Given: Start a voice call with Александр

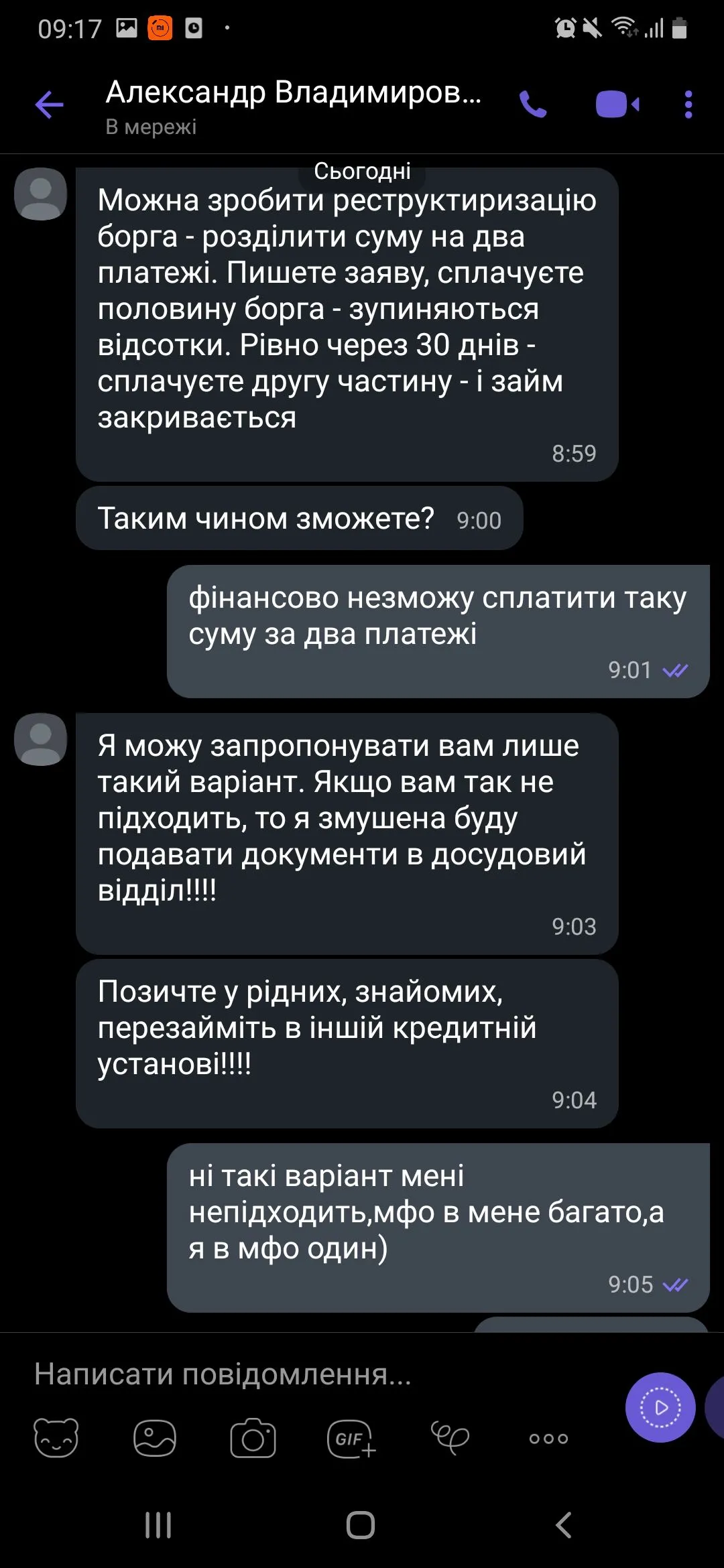Looking at the screenshot, I should click(533, 105).
